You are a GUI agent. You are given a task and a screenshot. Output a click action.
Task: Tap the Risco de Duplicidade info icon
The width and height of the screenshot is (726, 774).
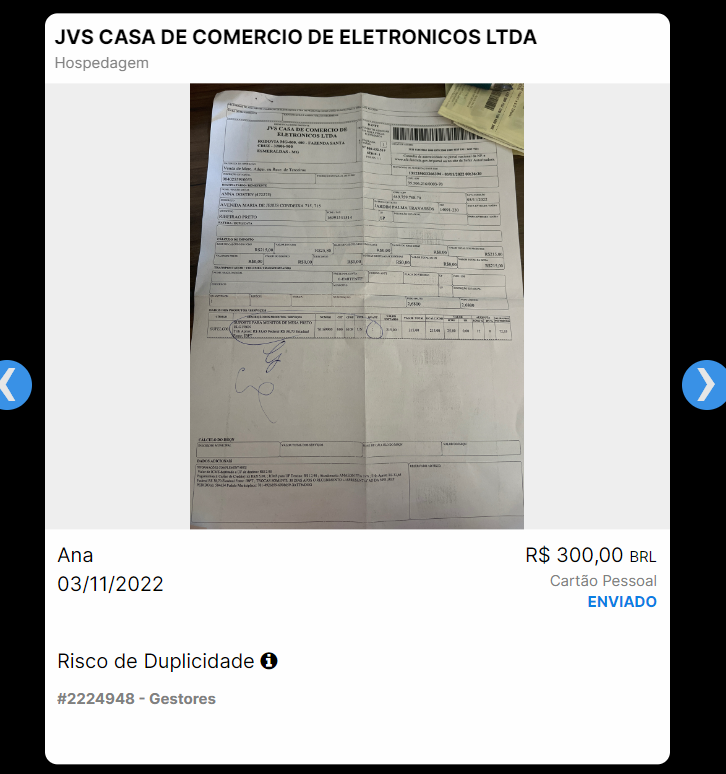[x=269, y=661]
